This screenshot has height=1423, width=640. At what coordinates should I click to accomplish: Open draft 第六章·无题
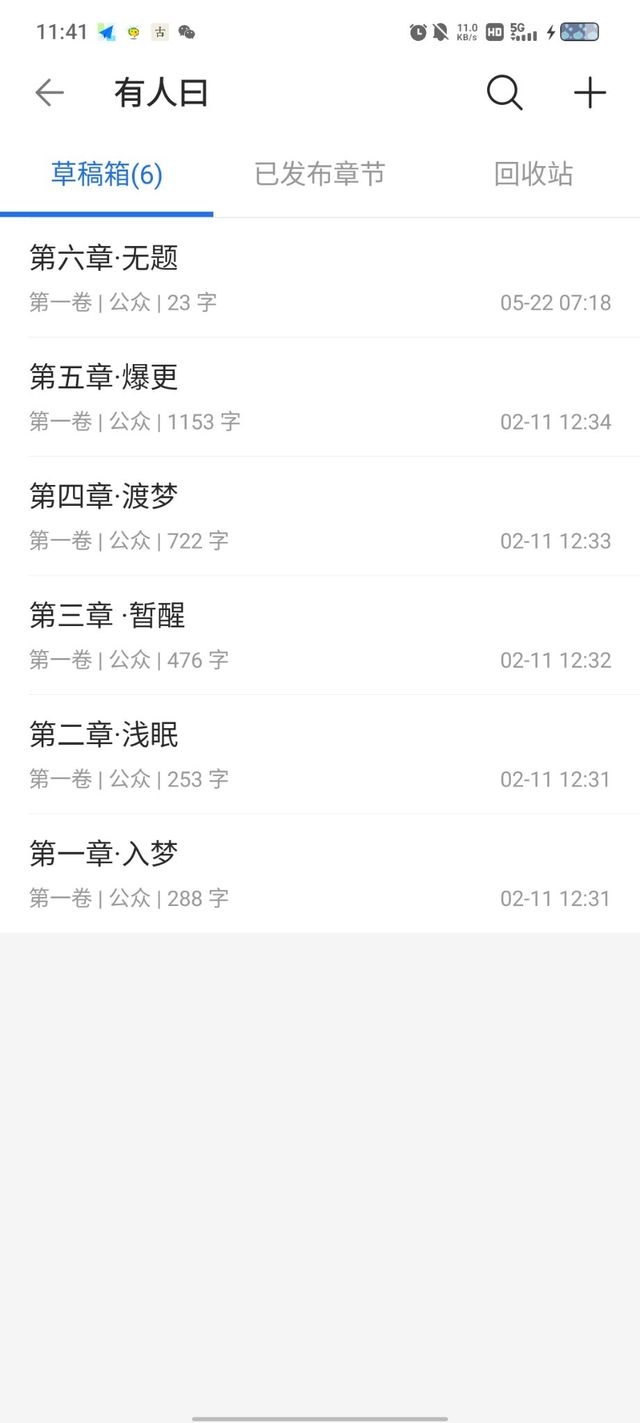click(320, 278)
